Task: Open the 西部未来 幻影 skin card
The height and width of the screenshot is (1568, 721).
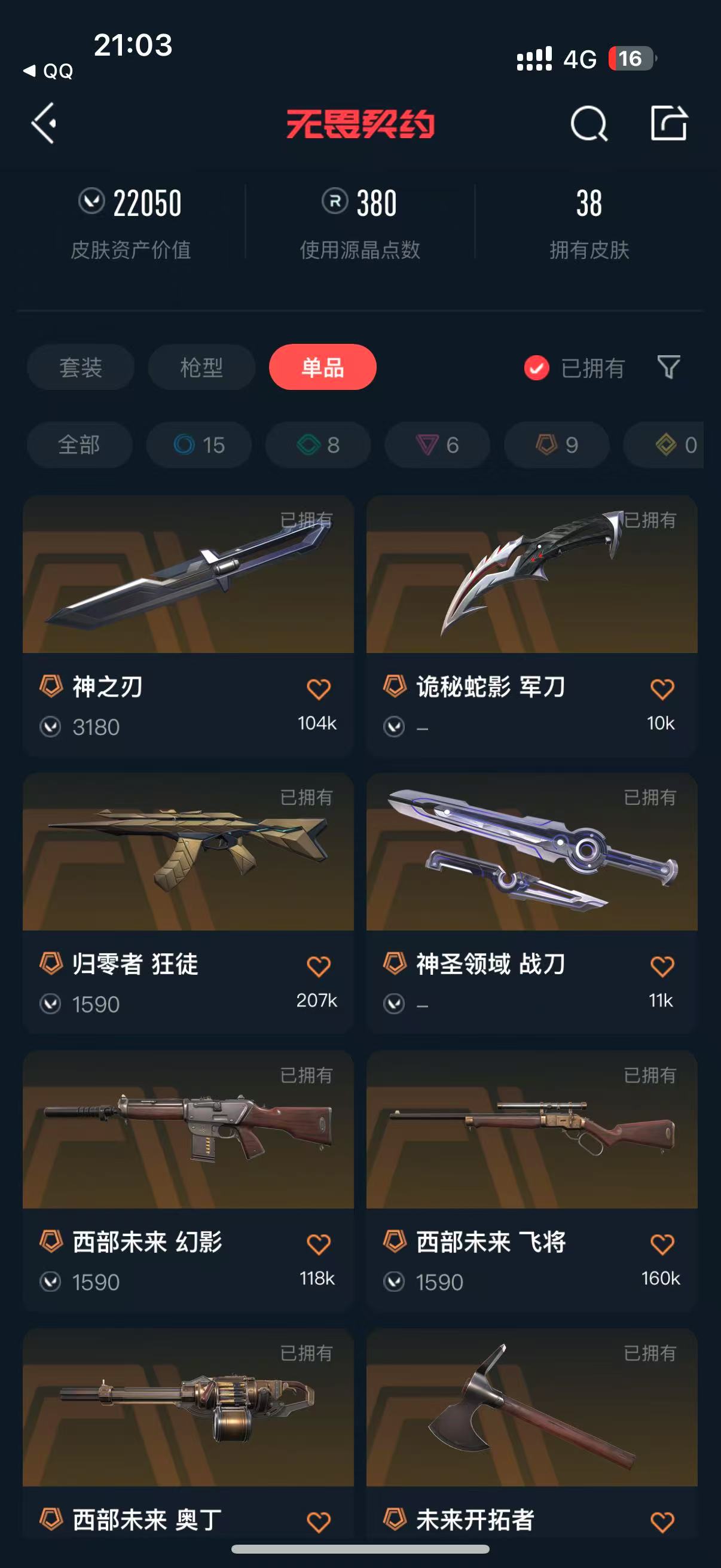Action: pyautogui.click(x=188, y=1130)
